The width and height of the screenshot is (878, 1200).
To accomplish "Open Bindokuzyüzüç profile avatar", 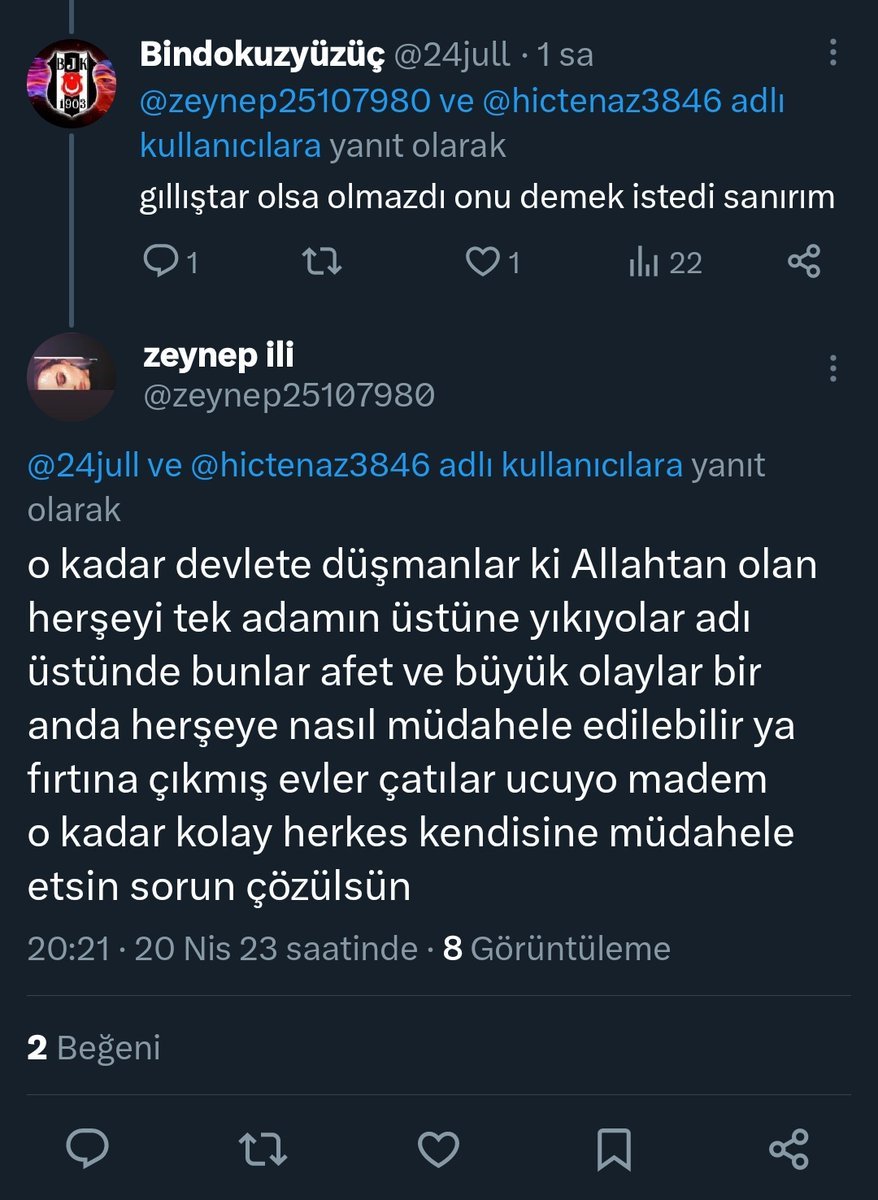I will [71, 83].
